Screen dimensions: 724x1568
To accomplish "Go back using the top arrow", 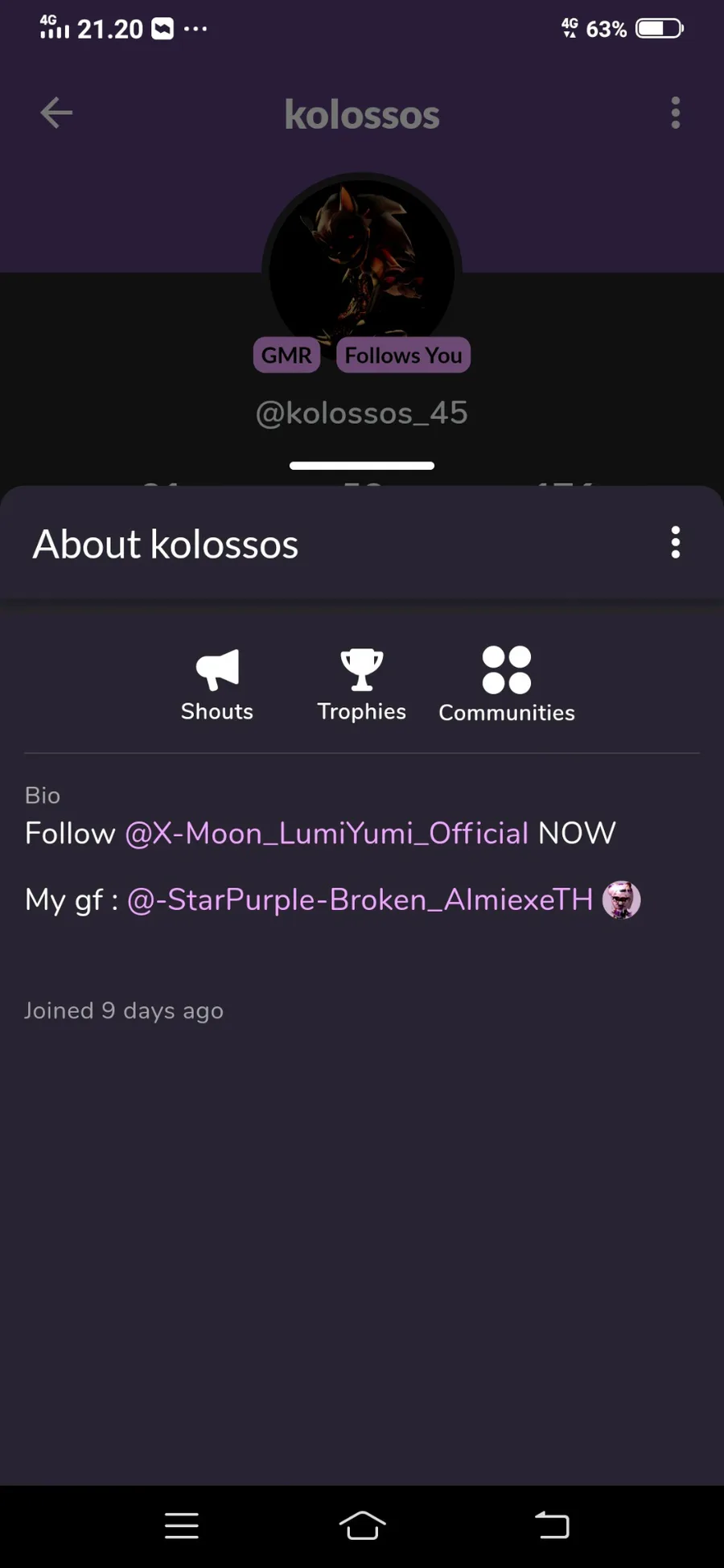I will 56,113.
